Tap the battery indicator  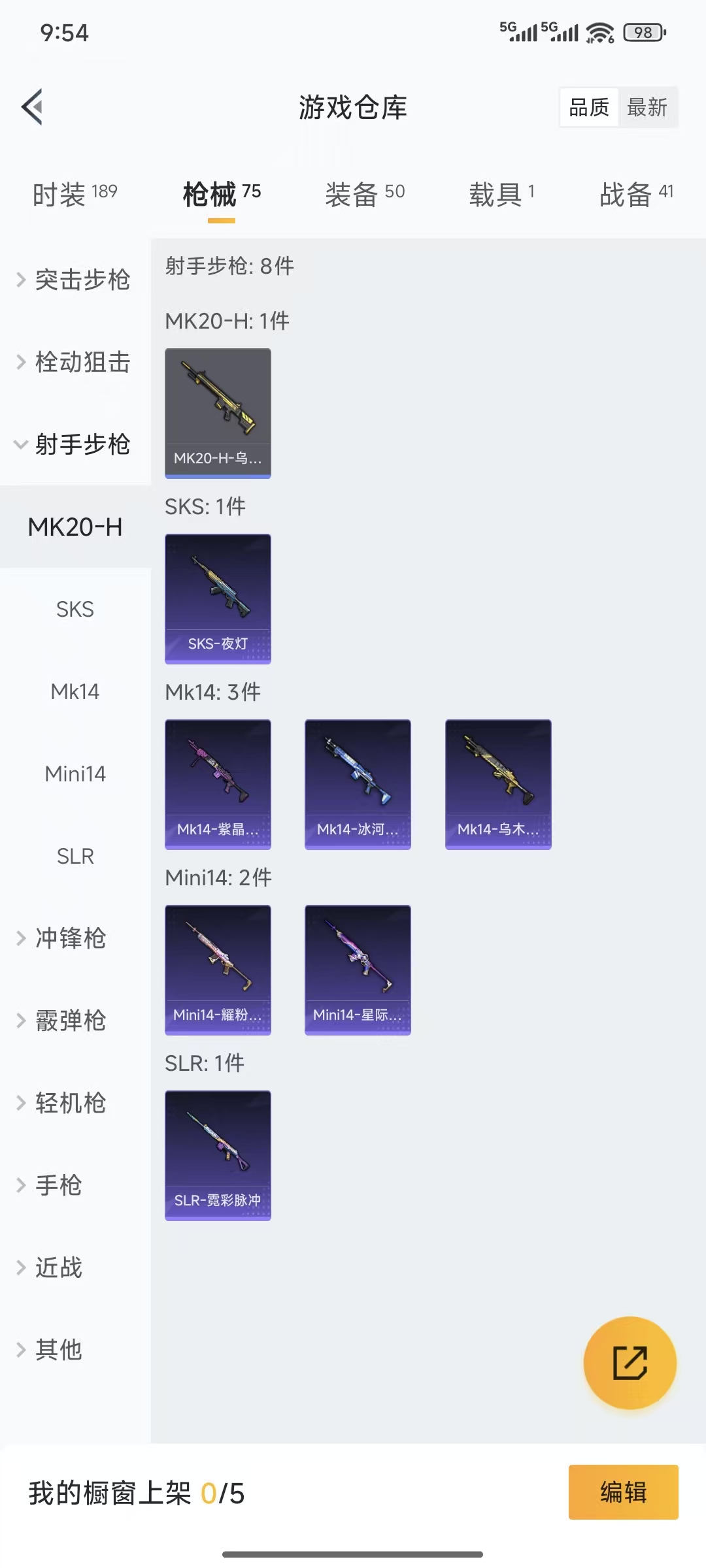tap(642, 33)
